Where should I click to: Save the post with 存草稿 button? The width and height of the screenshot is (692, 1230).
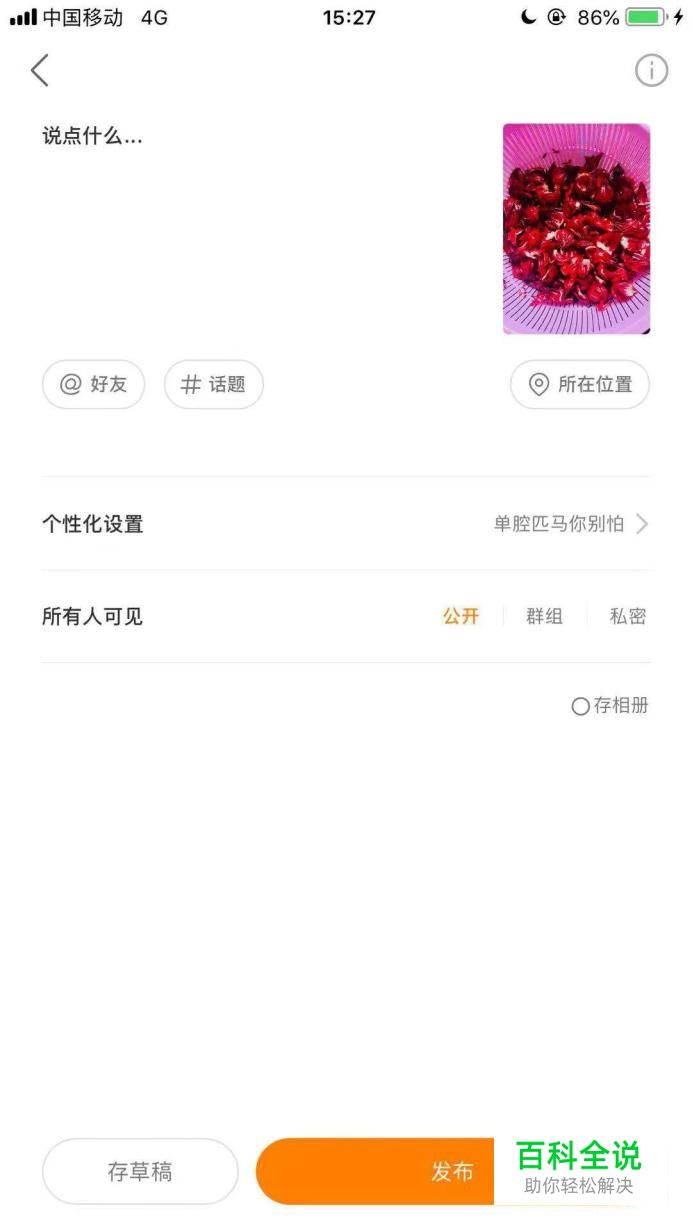pos(140,1171)
